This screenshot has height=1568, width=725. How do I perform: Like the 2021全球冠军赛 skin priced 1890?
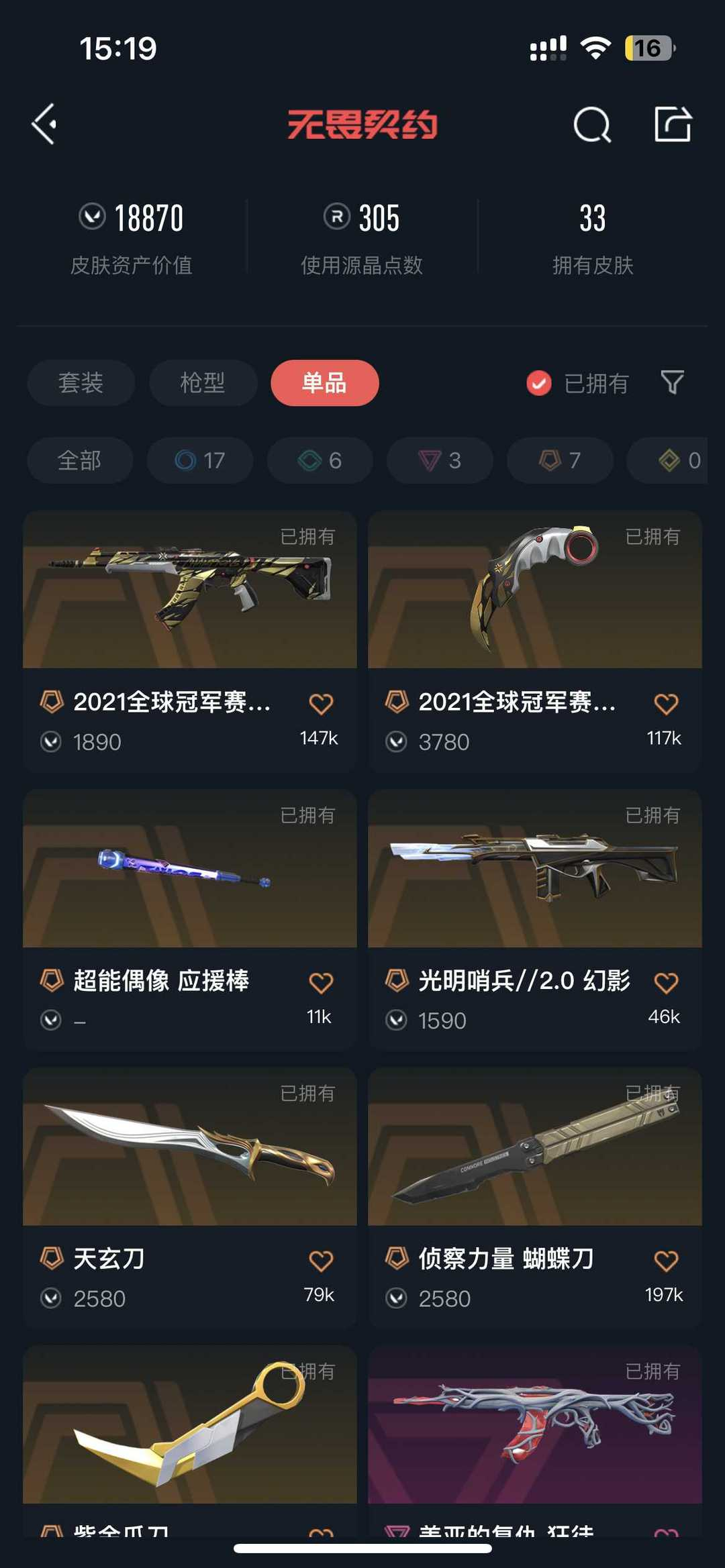[321, 704]
